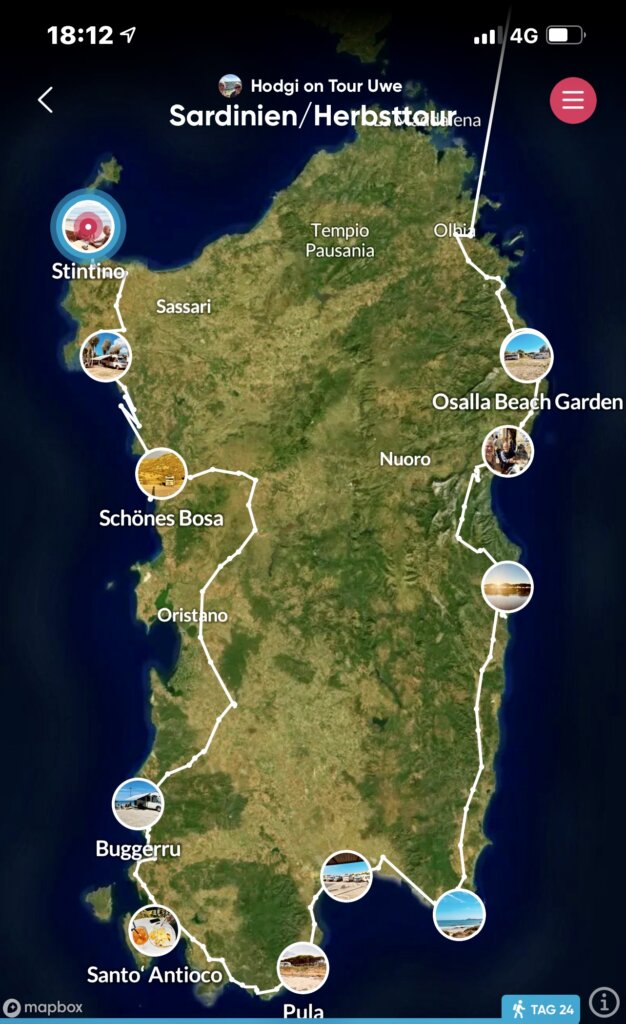Open the Osalla Beach Garden stop marker
Viewport: 626px width, 1024px height.
[x=526, y=356]
